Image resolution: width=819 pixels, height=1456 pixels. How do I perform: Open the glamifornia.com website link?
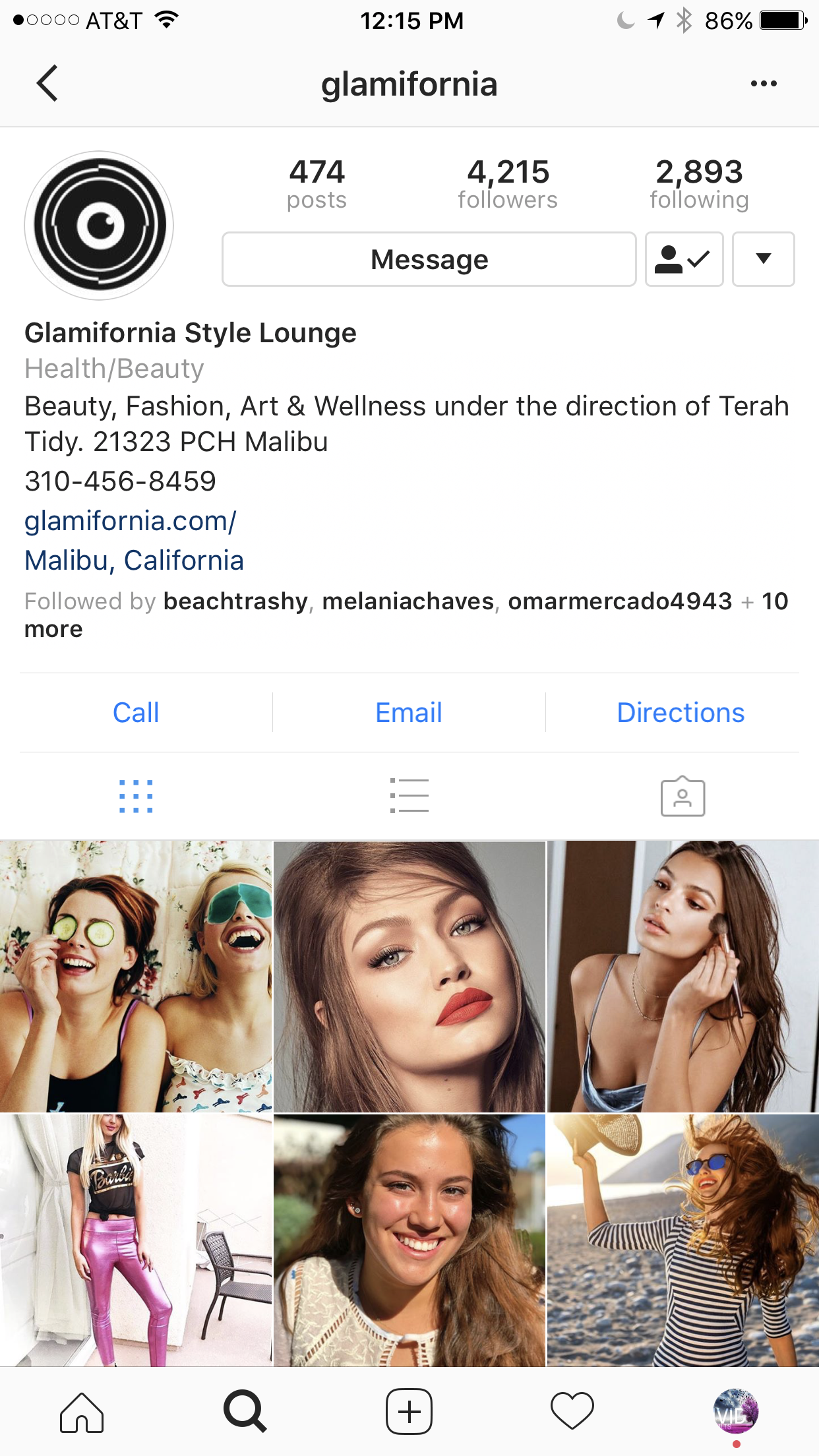(131, 521)
